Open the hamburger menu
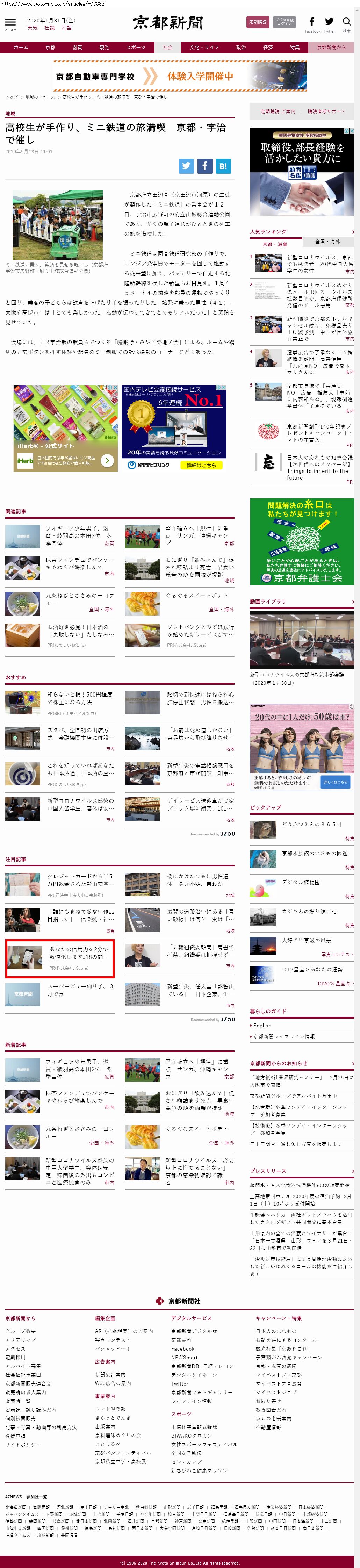360x1568 pixels. [x=10, y=22]
